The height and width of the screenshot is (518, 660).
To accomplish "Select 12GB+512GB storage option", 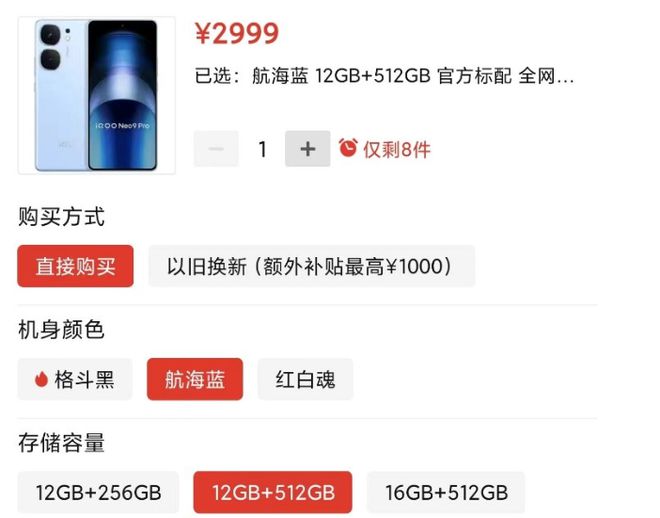I will [x=272, y=492].
